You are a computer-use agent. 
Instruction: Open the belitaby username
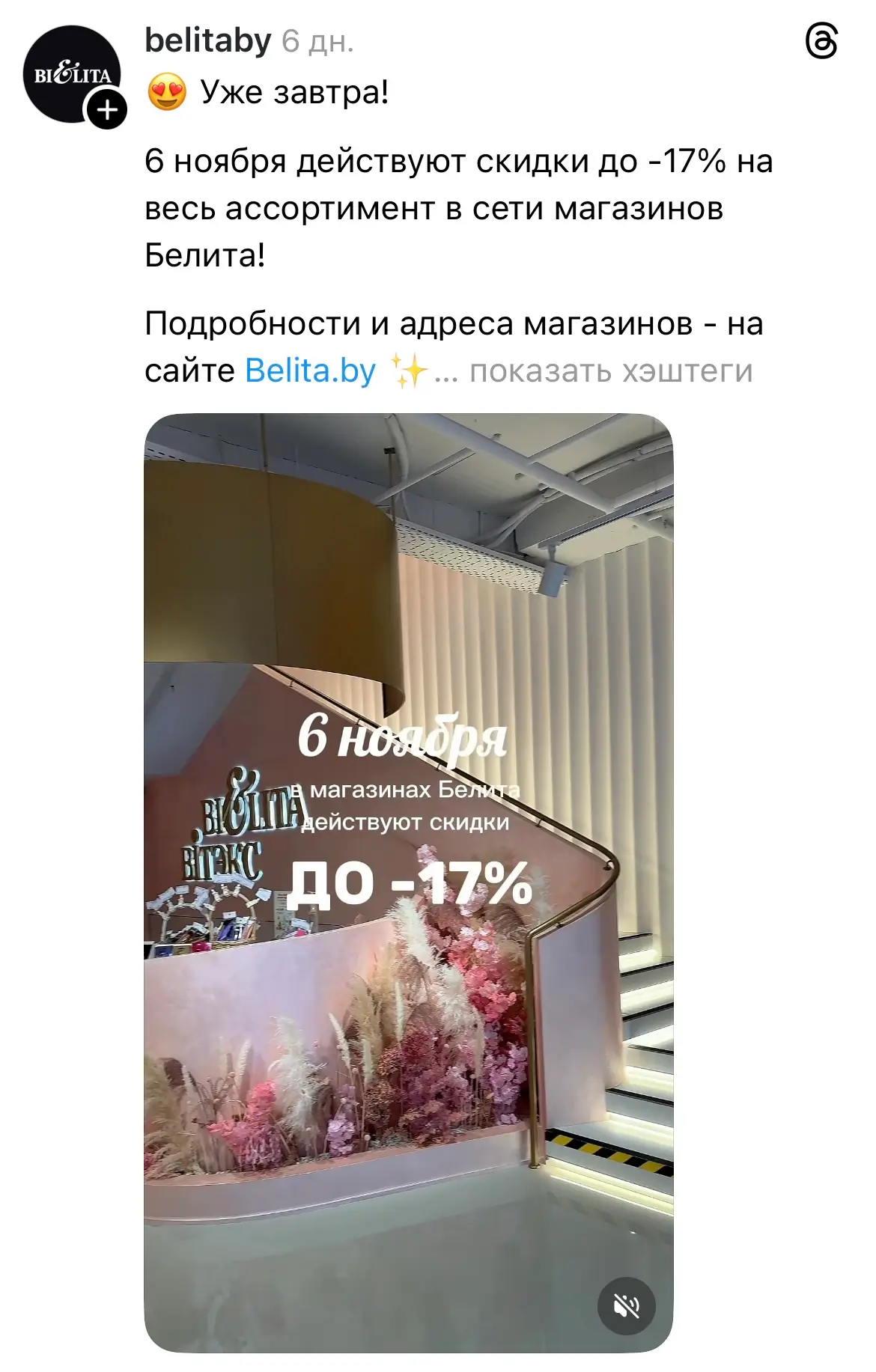pyautogui.click(x=206, y=42)
